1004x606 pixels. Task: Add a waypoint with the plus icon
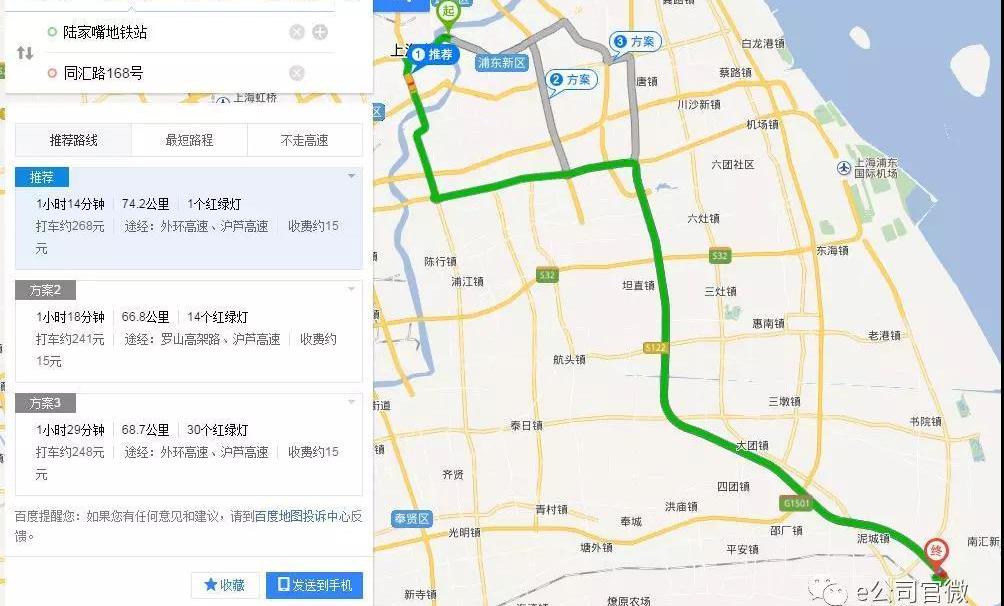pos(320,32)
